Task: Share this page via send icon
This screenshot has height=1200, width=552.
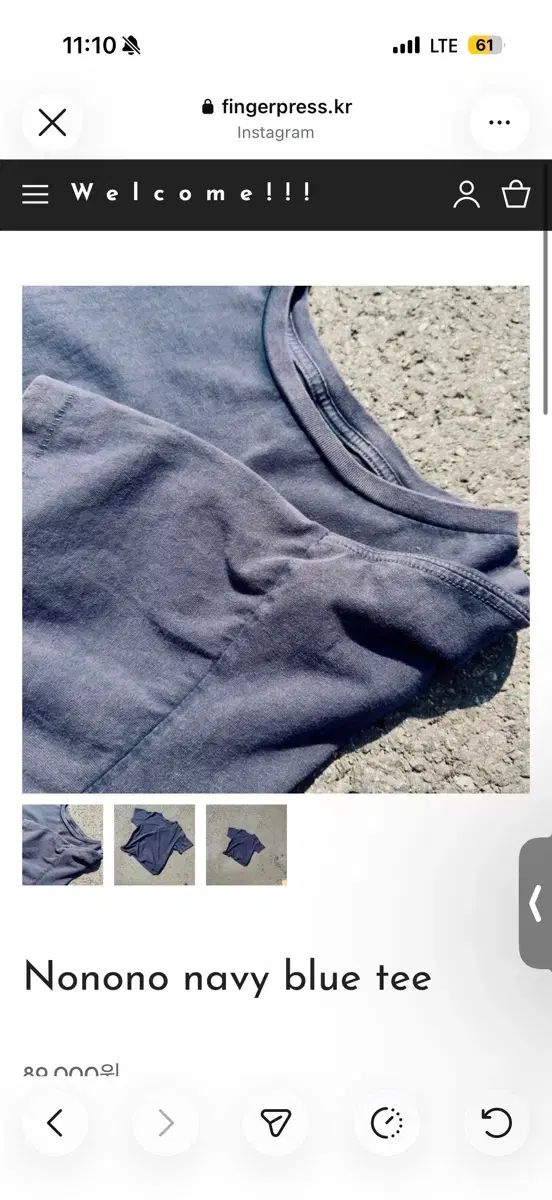Action: (x=275, y=1124)
